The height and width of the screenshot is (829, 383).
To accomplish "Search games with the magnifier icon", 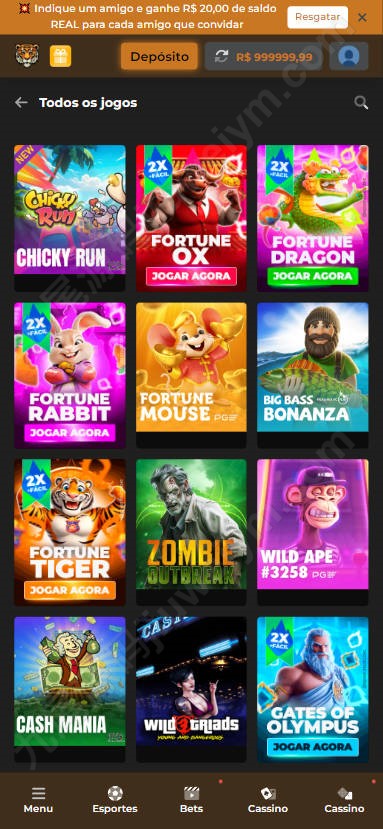I will tap(361, 103).
